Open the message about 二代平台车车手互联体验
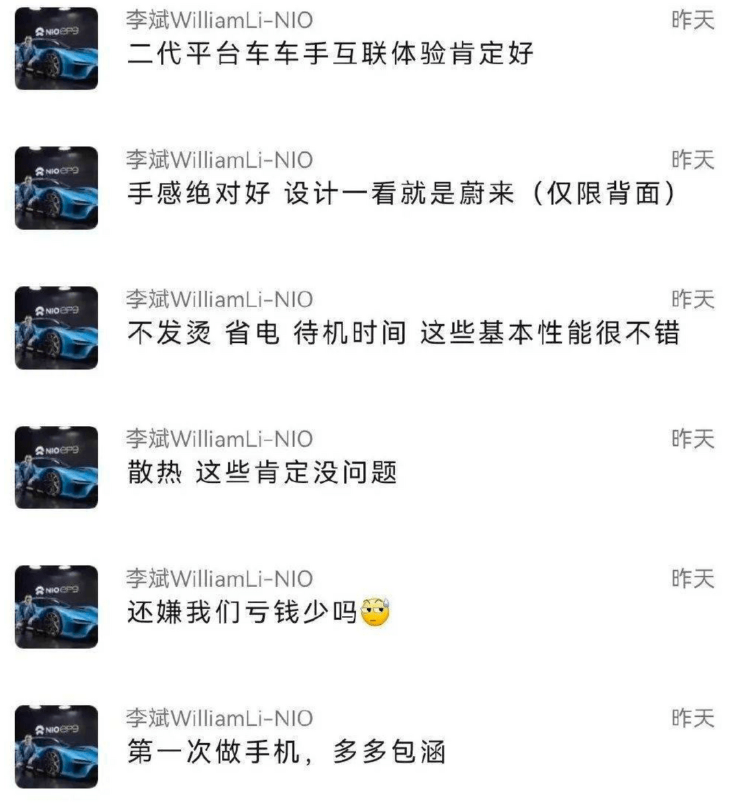The width and height of the screenshot is (741, 809). [331, 54]
